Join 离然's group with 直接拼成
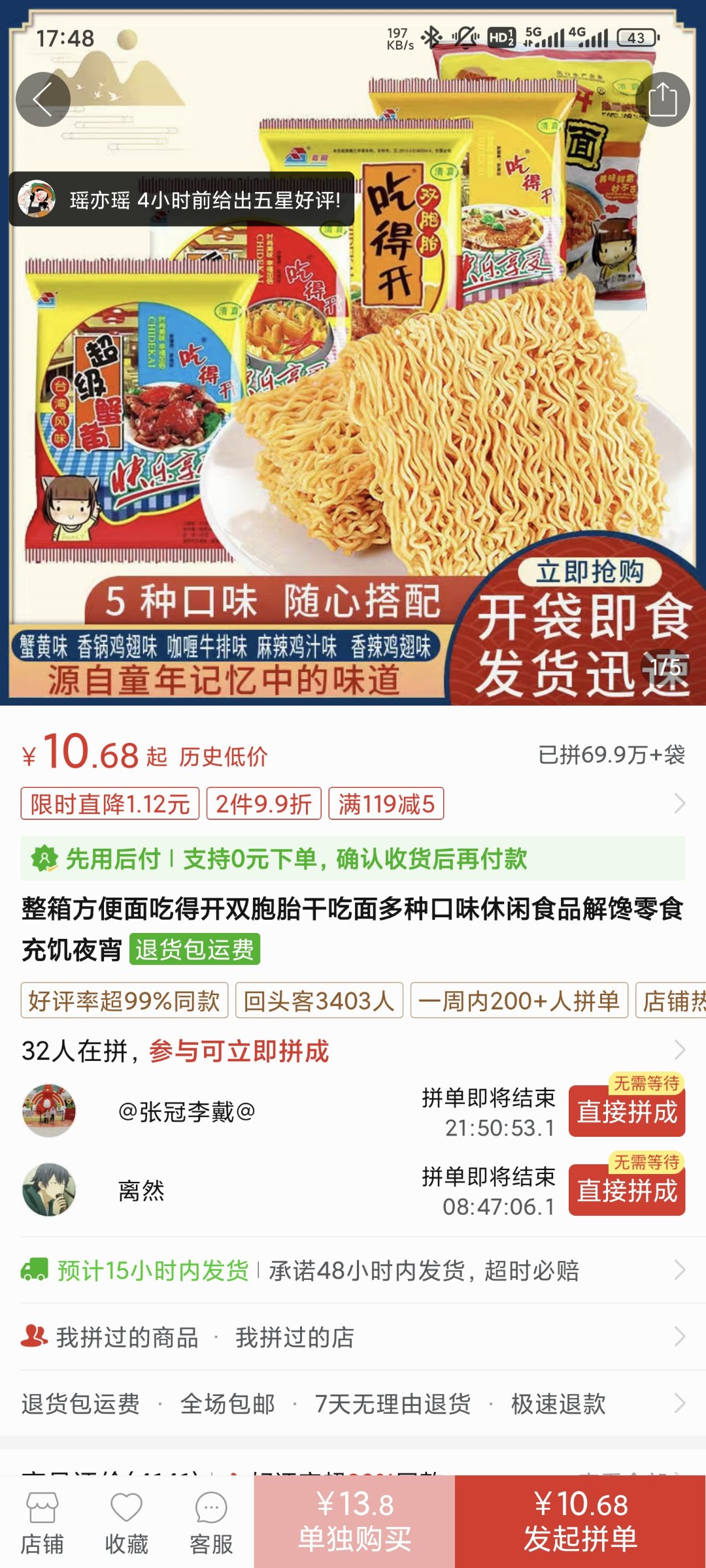 627,1190
